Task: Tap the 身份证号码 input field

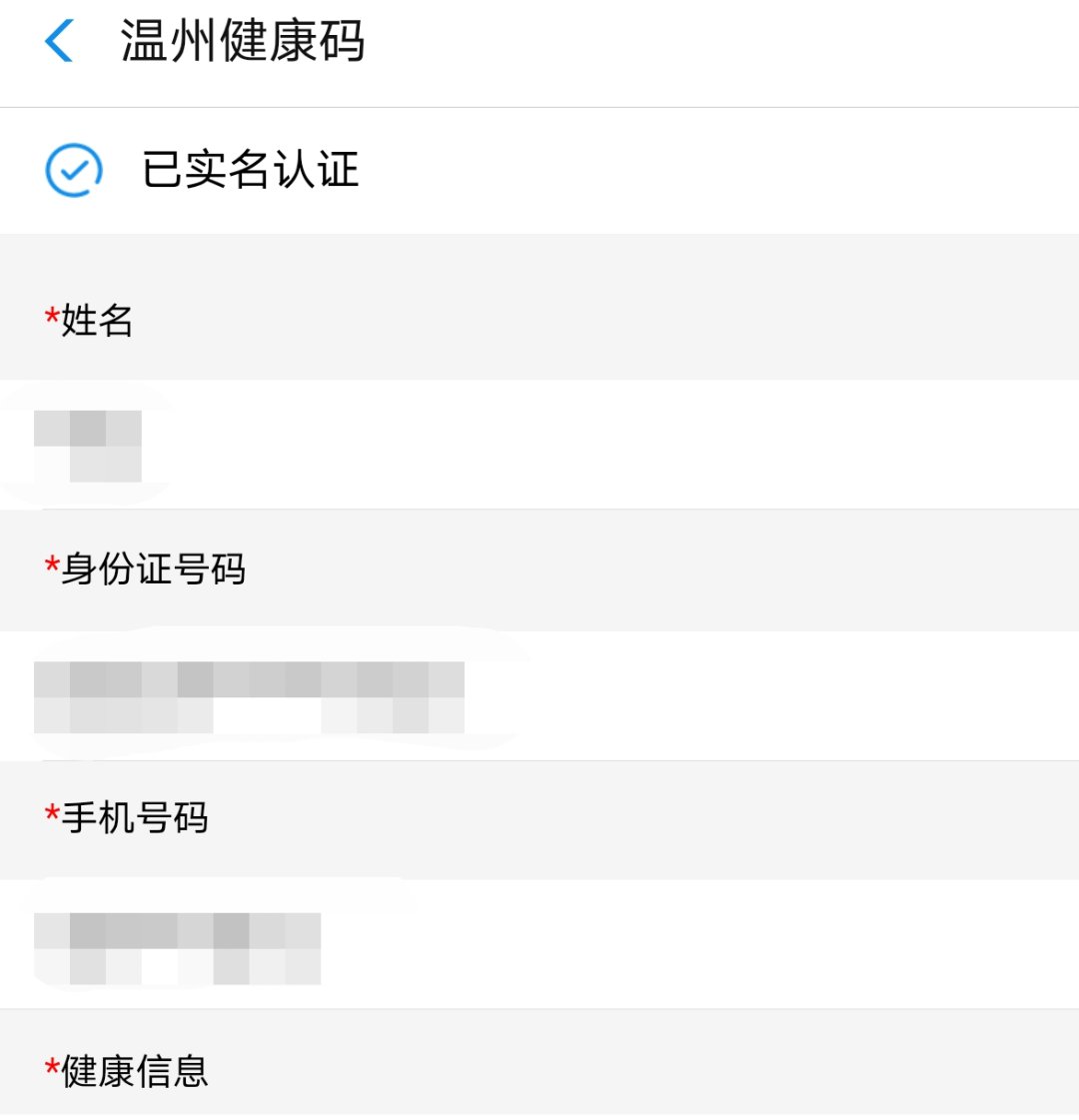Action: tap(539, 696)
